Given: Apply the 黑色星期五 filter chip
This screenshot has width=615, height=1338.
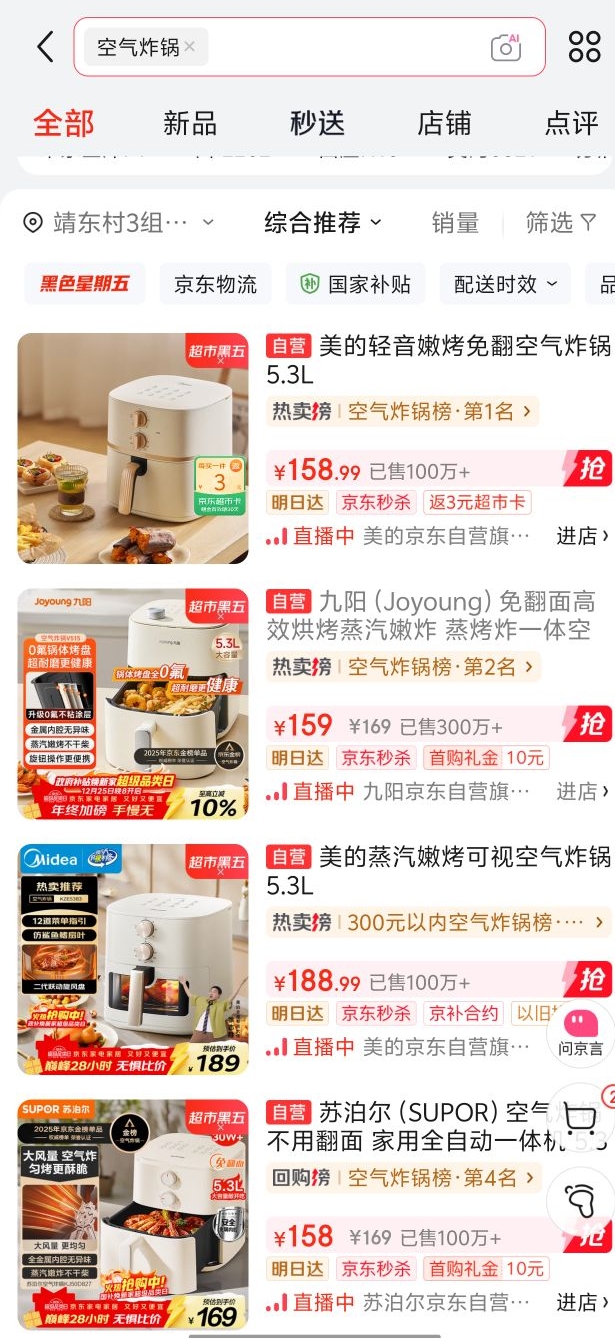Looking at the screenshot, I should (85, 284).
